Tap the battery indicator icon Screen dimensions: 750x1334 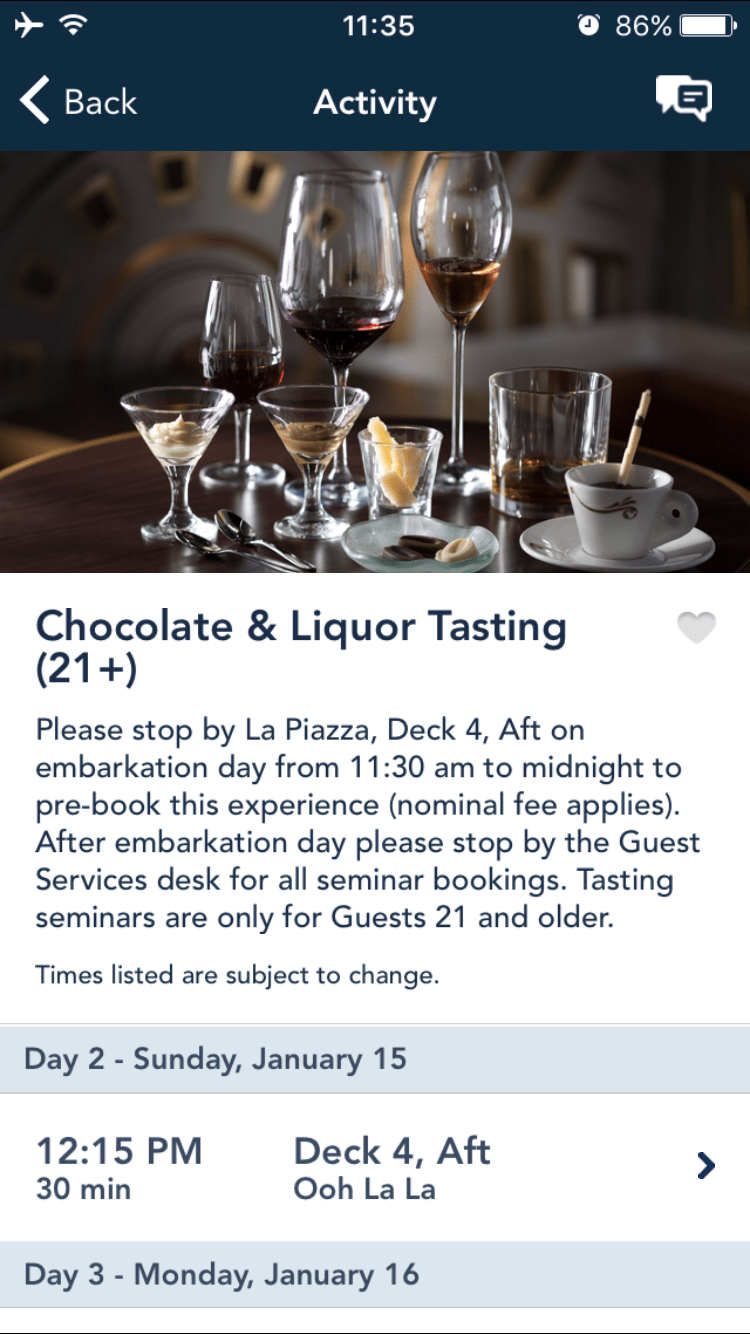click(707, 26)
